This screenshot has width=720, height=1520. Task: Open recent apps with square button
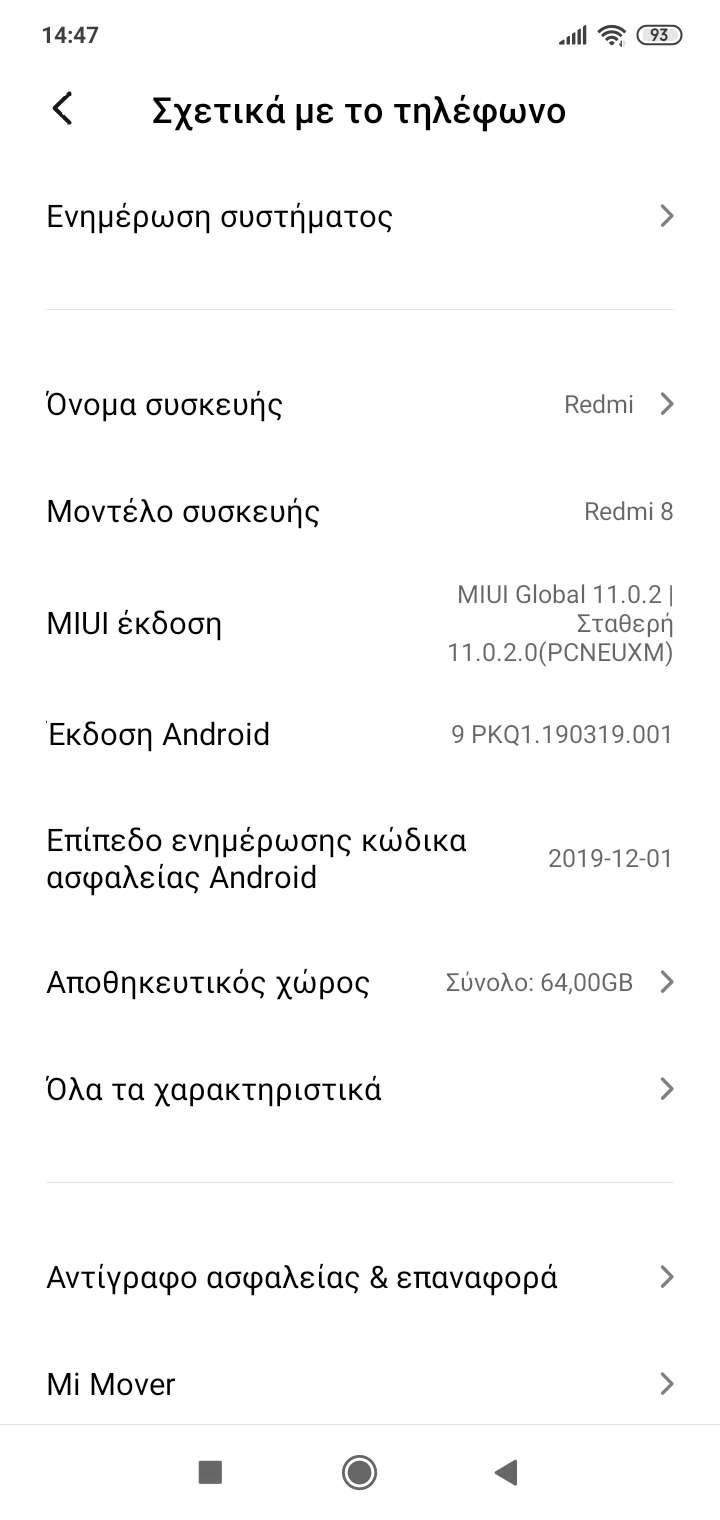point(210,1472)
